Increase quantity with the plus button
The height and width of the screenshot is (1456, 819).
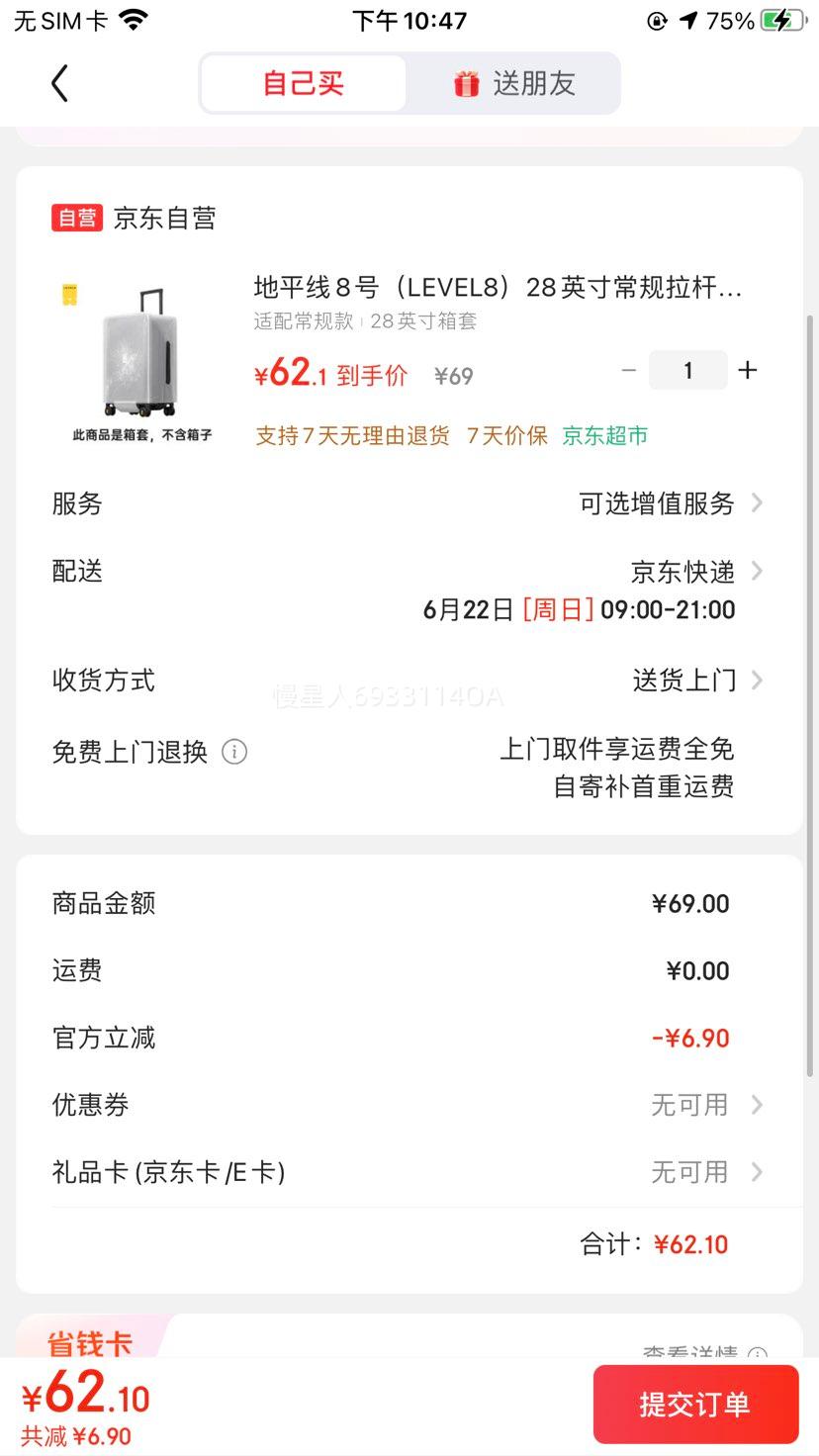coord(748,371)
